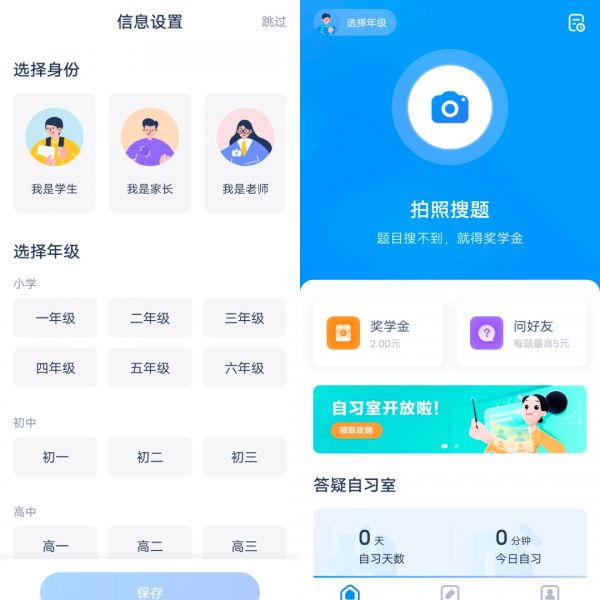Image resolution: width=600 pixels, height=600 pixels.
Task: Switch to the profile tab
Action: (549, 592)
